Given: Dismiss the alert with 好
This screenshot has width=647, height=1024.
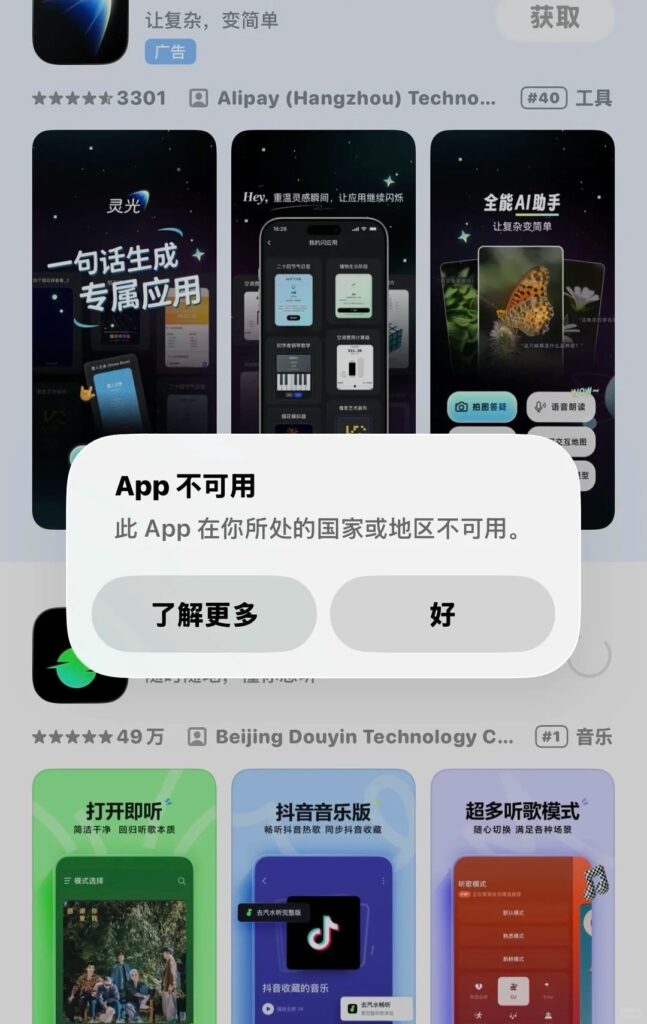Looking at the screenshot, I should [442, 614].
